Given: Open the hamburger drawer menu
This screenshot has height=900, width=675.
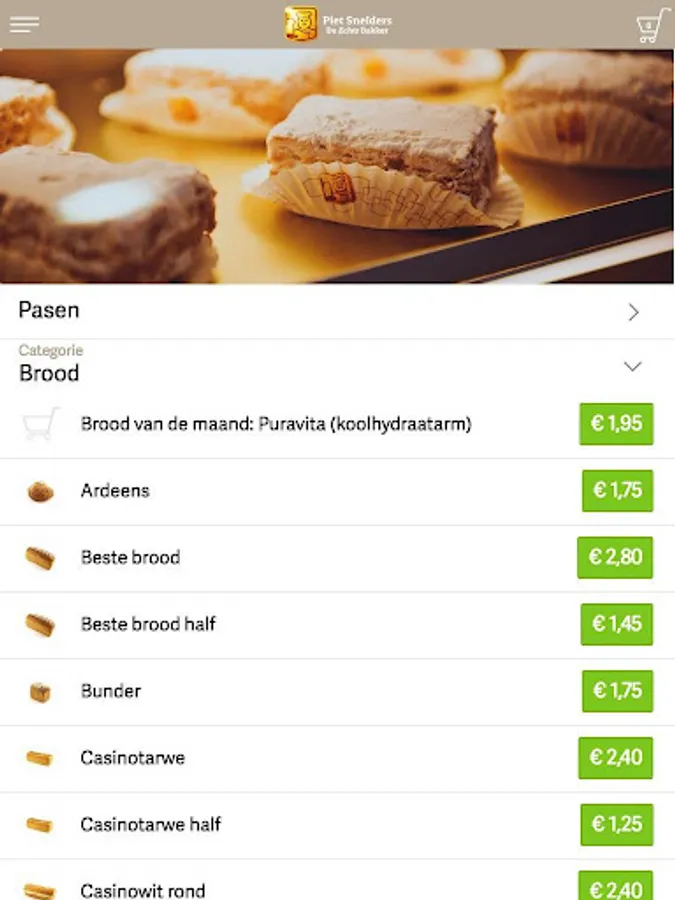Looking at the screenshot, I should pyautogui.click(x=25, y=25).
